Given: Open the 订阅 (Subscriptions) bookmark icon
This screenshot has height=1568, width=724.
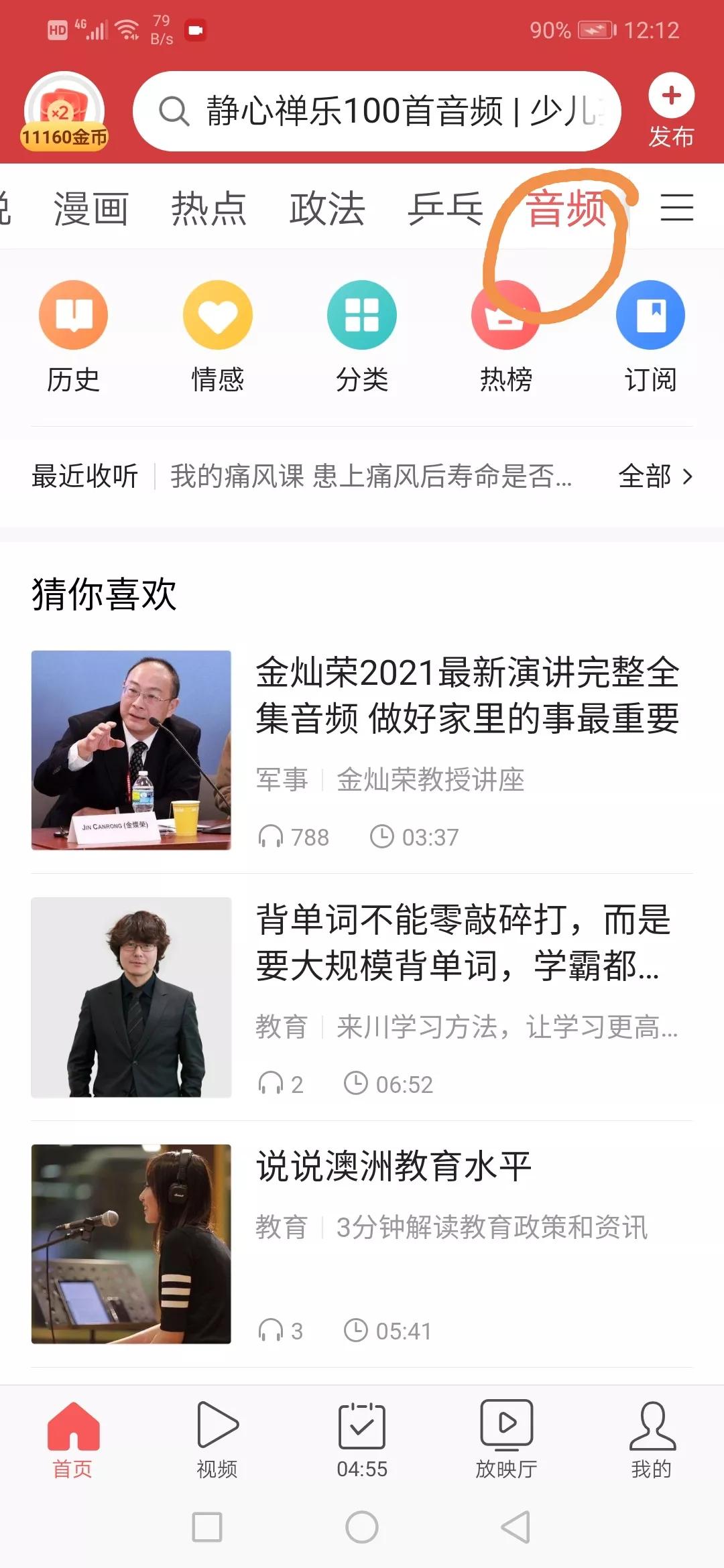Looking at the screenshot, I should click(x=650, y=314).
